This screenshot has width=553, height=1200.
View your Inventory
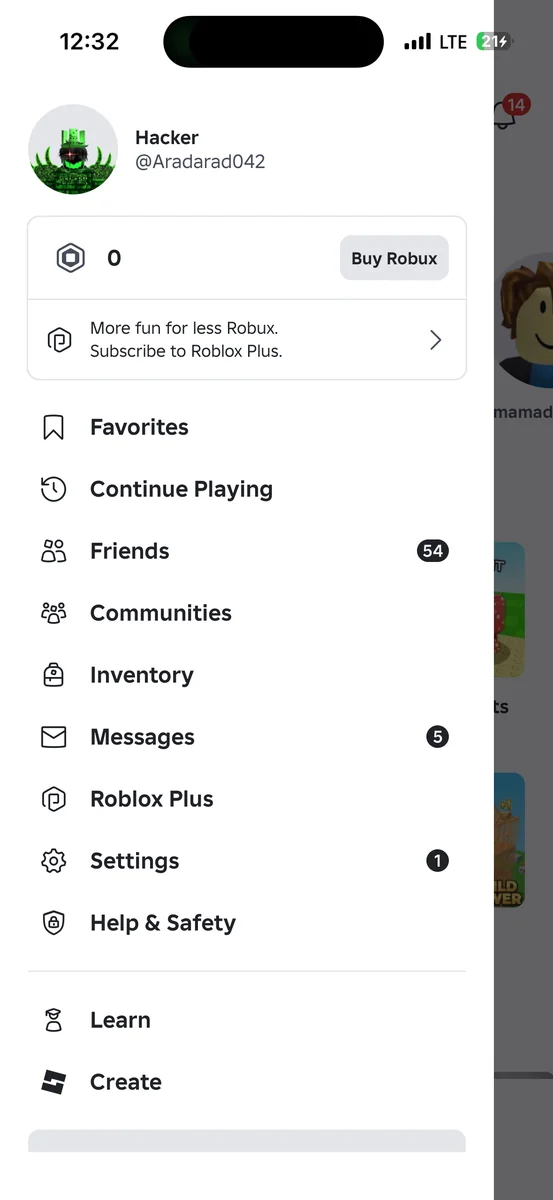coord(247,675)
